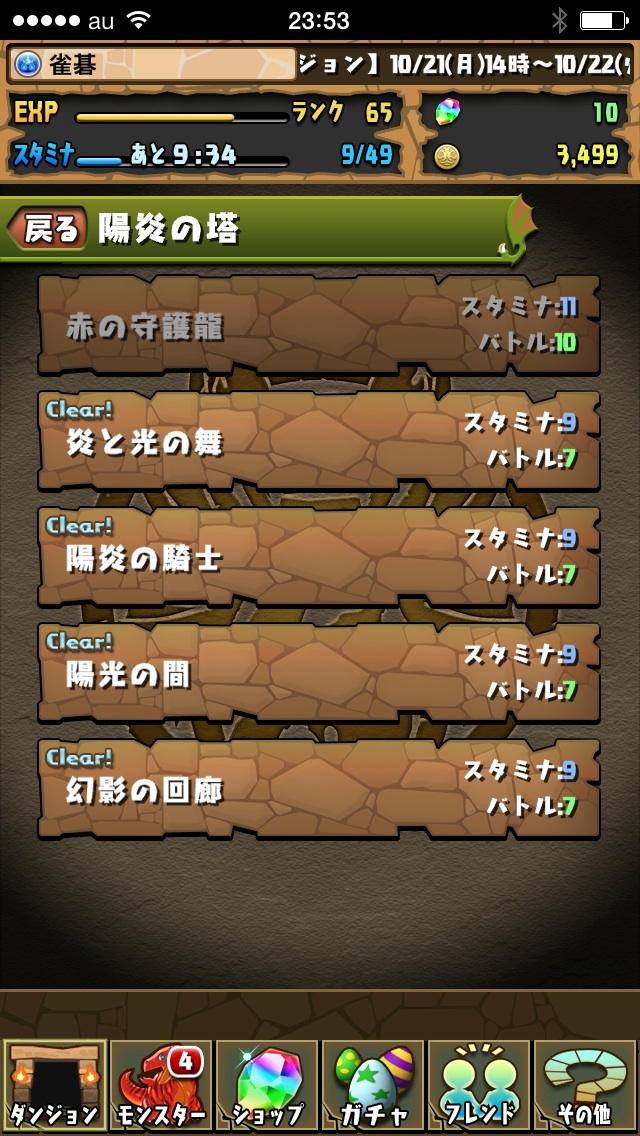640x1136 pixels.
Task: Open the 幻影の回廊 floor
Action: click(x=319, y=789)
